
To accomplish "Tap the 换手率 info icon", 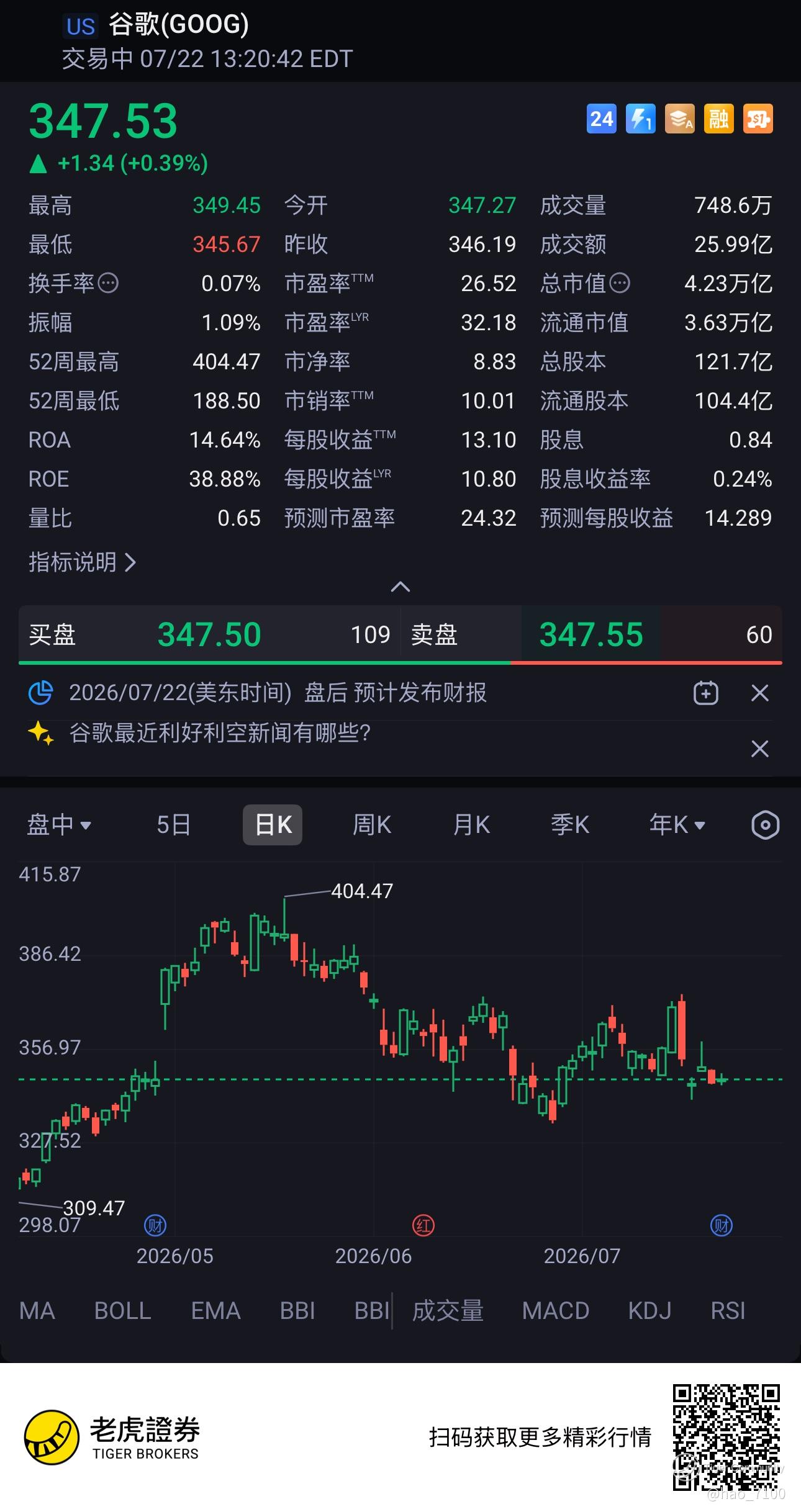I will pos(109,283).
